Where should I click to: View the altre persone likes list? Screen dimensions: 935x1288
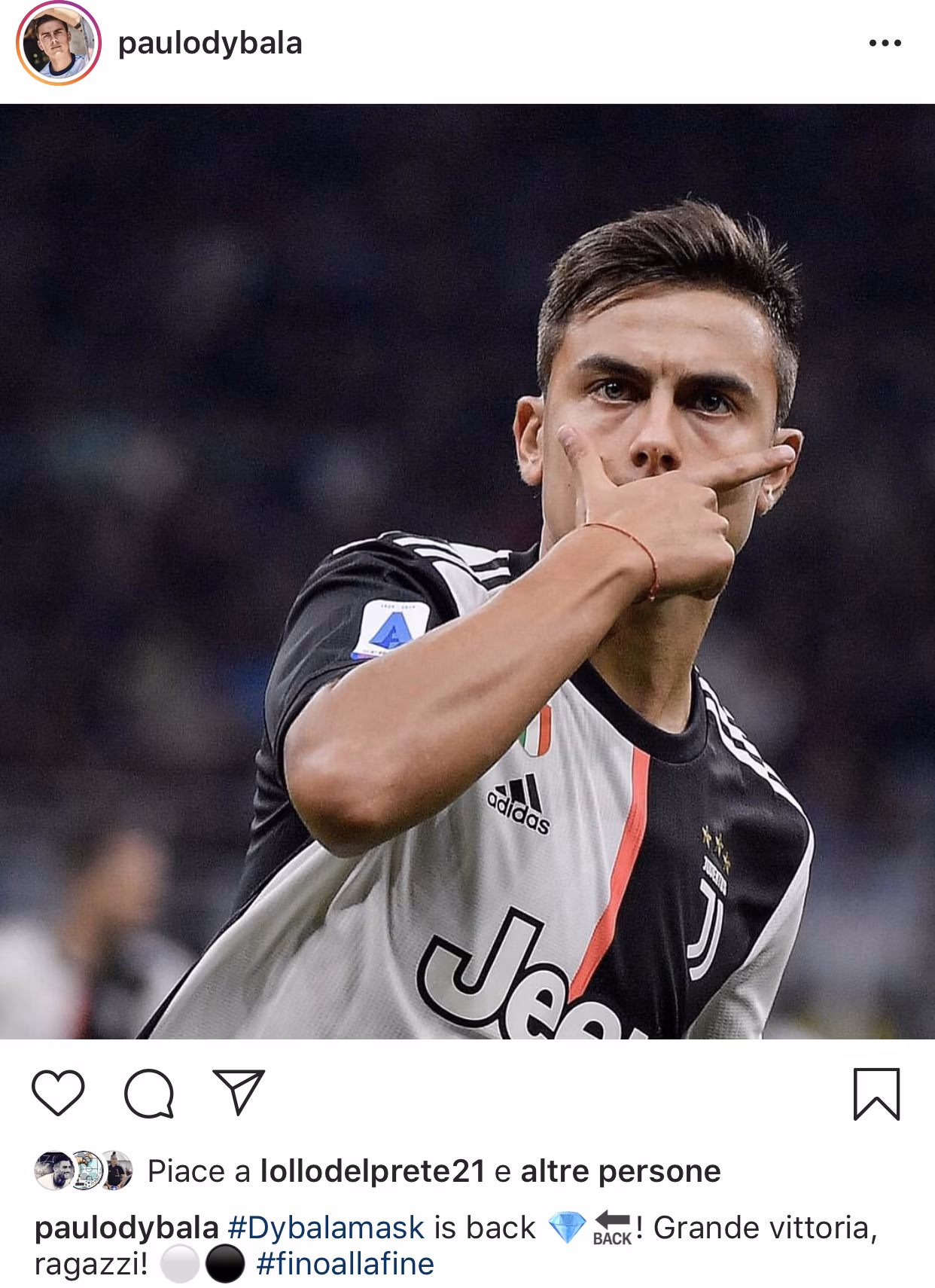(620, 1171)
